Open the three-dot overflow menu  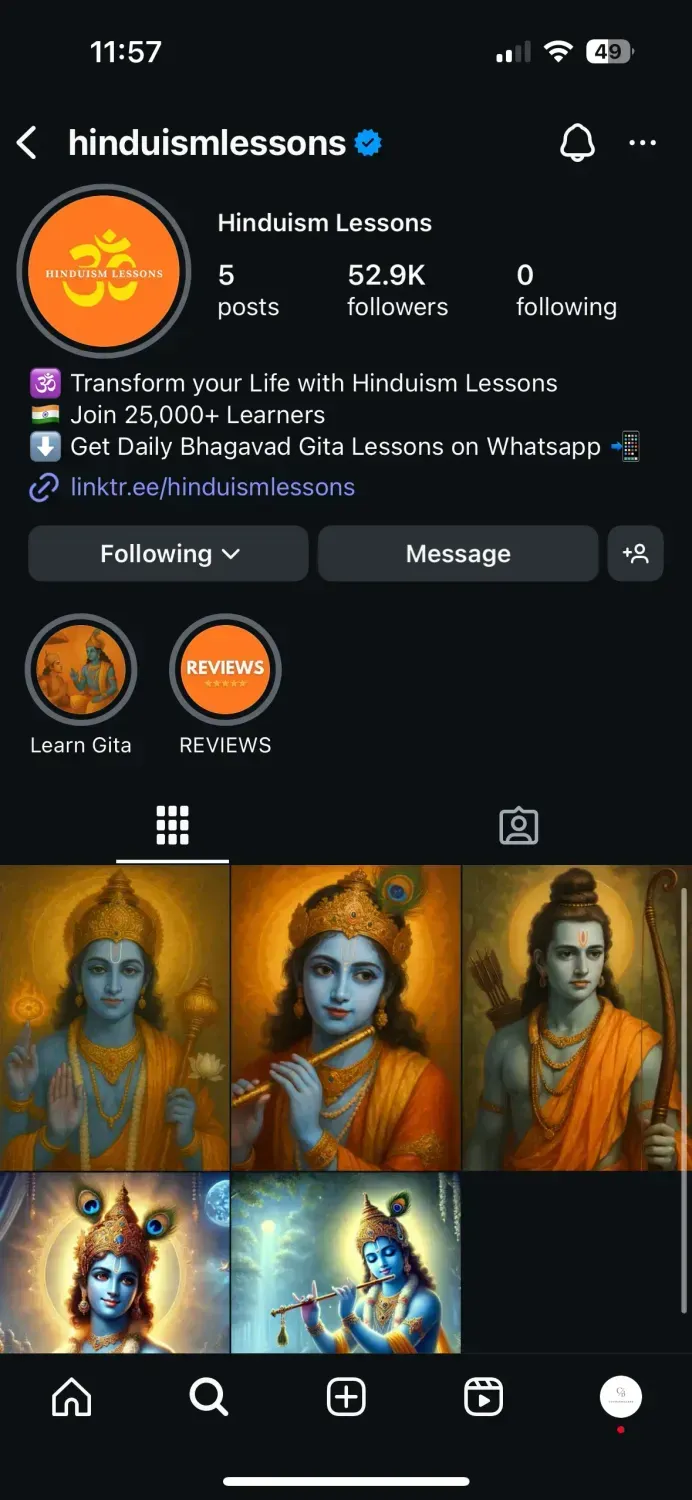[642, 143]
